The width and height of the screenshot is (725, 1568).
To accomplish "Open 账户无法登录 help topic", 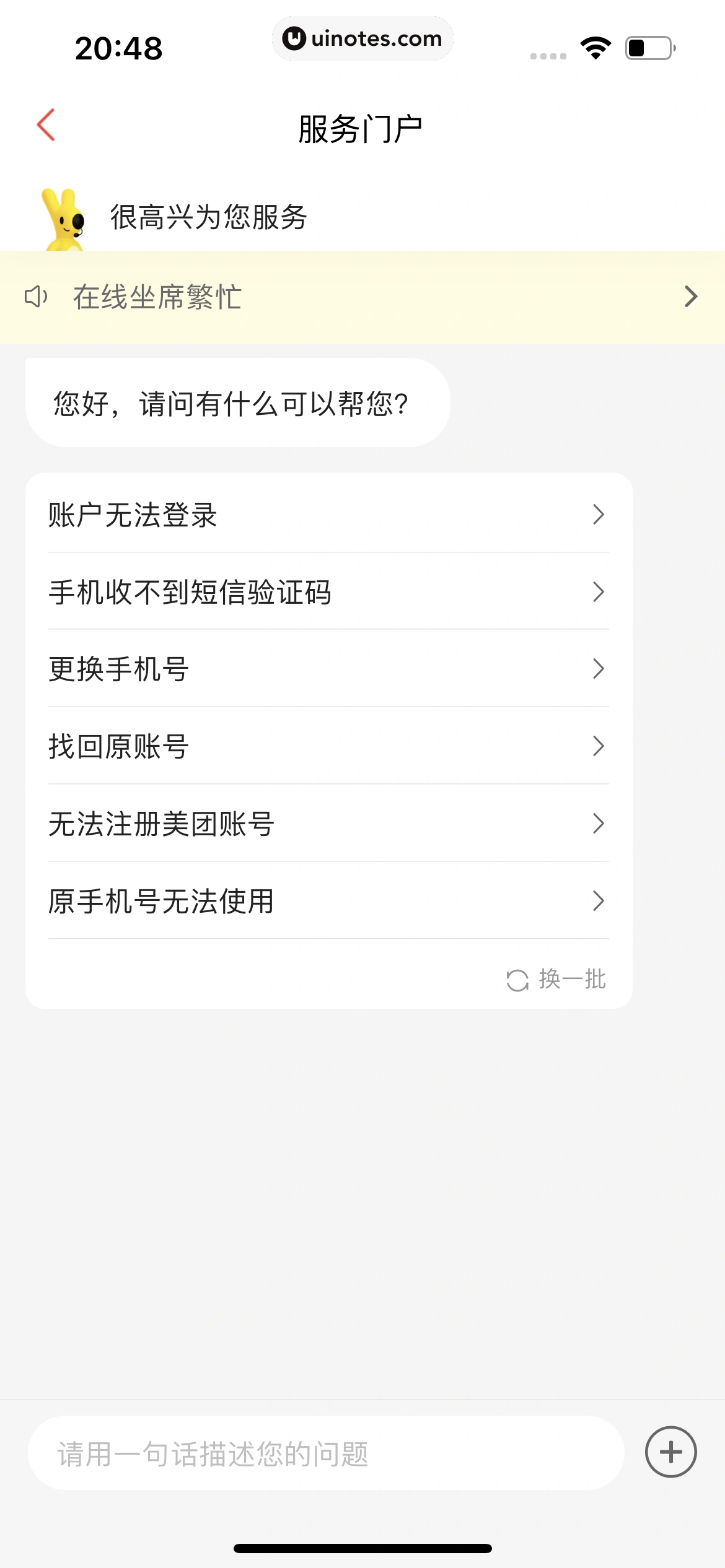I will pyautogui.click(x=328, y=515).
